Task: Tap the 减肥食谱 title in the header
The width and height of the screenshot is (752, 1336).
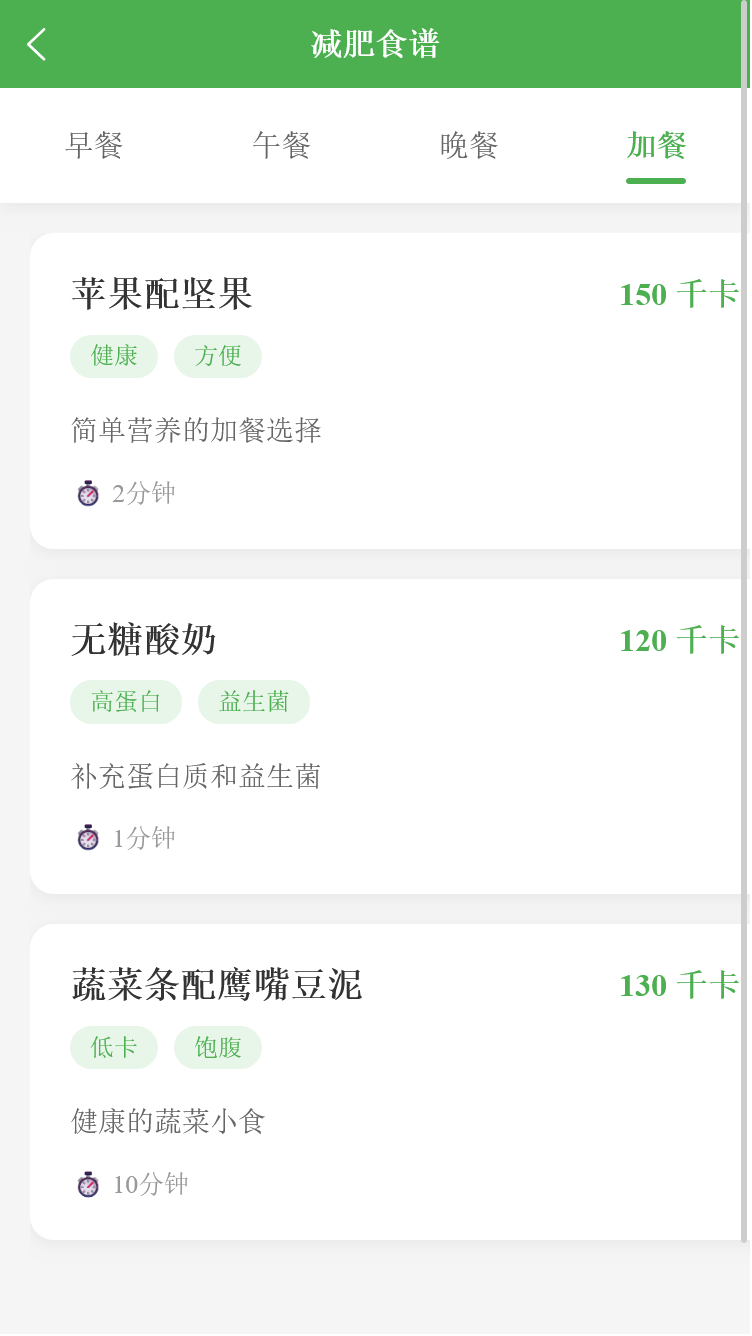Action: pos(374,44)
